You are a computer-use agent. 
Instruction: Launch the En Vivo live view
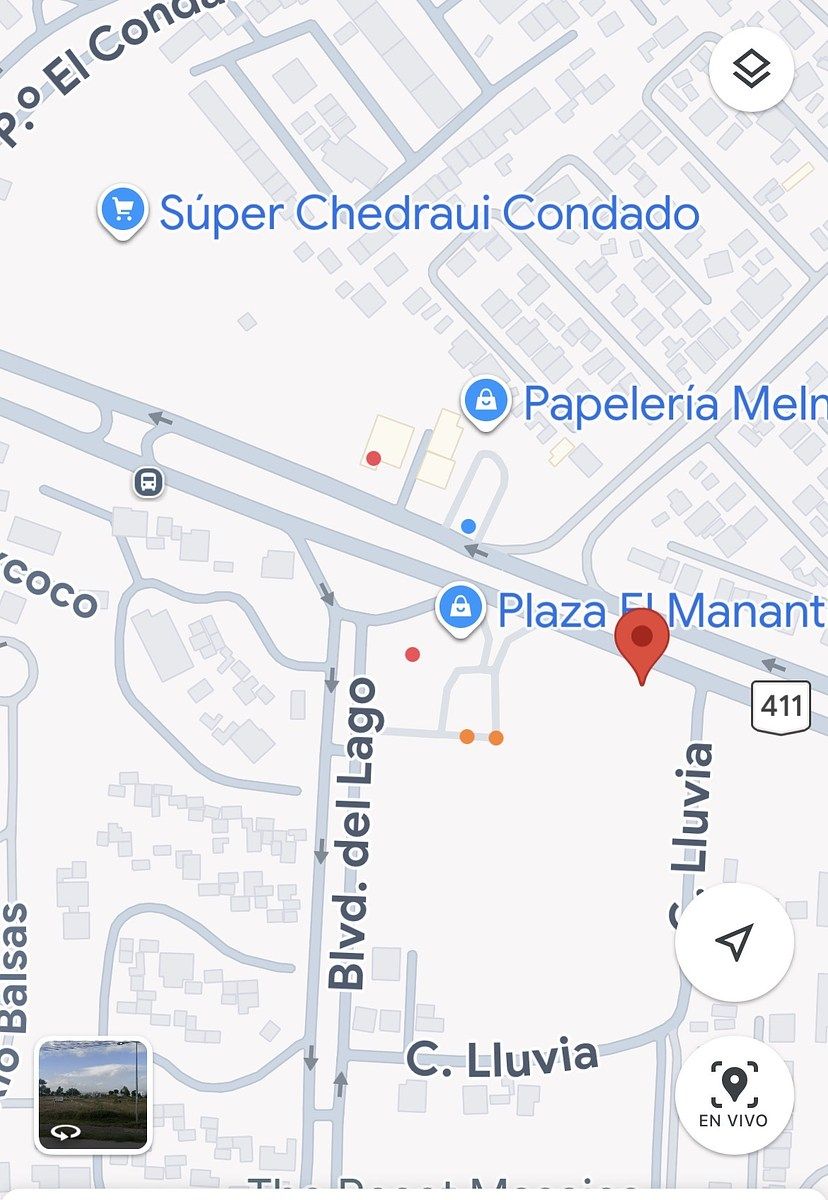pyautogui.click(x=734, y=1097)
